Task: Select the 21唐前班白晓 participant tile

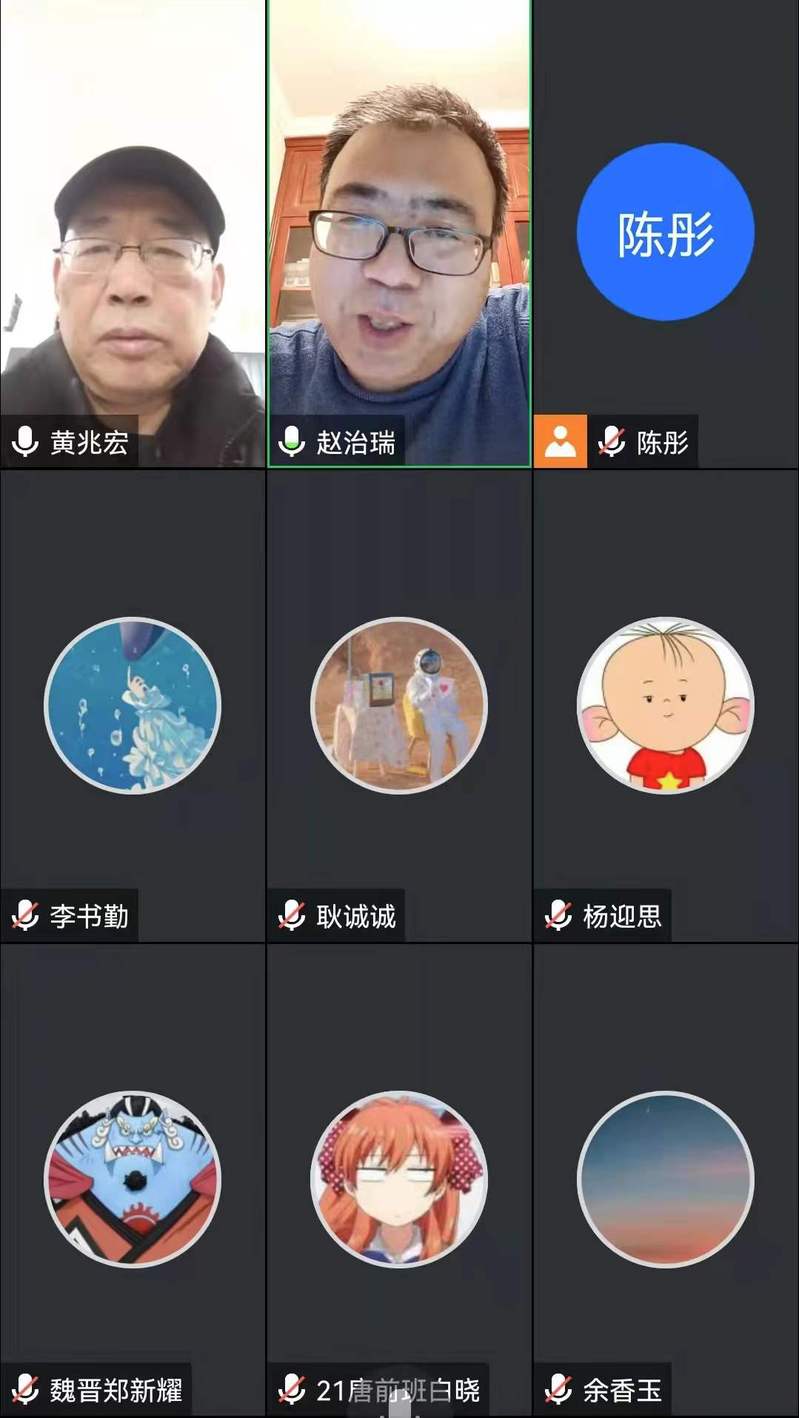Action: 399,1178
